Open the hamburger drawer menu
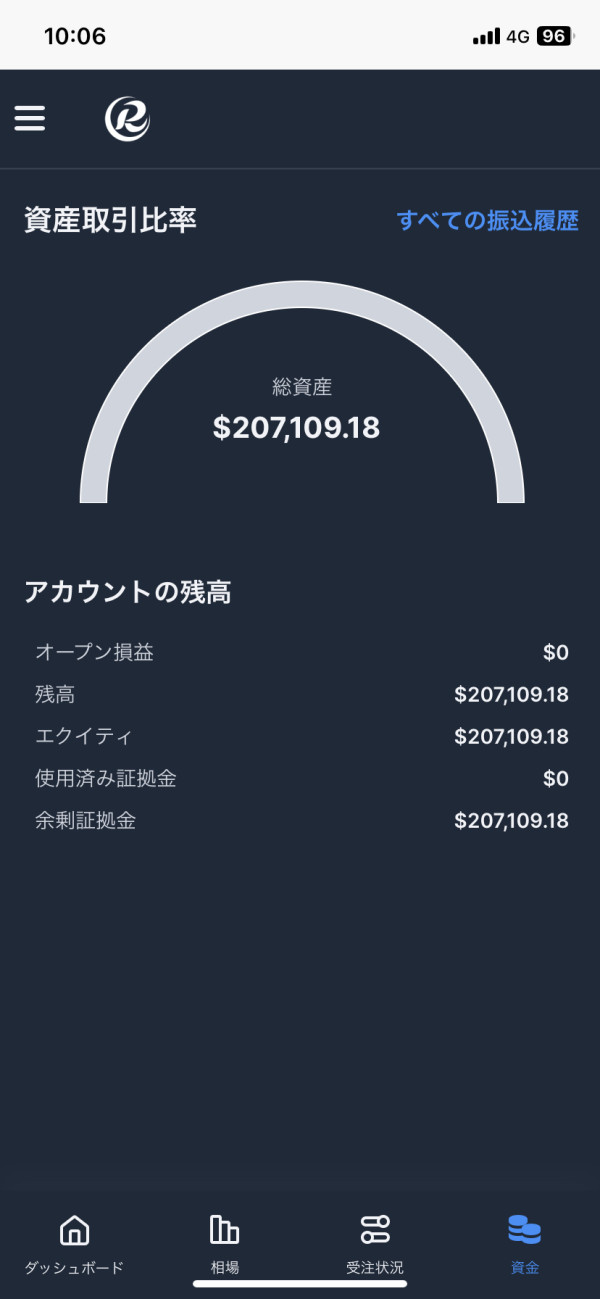The image size is (600, 1299). pos(30,119)
